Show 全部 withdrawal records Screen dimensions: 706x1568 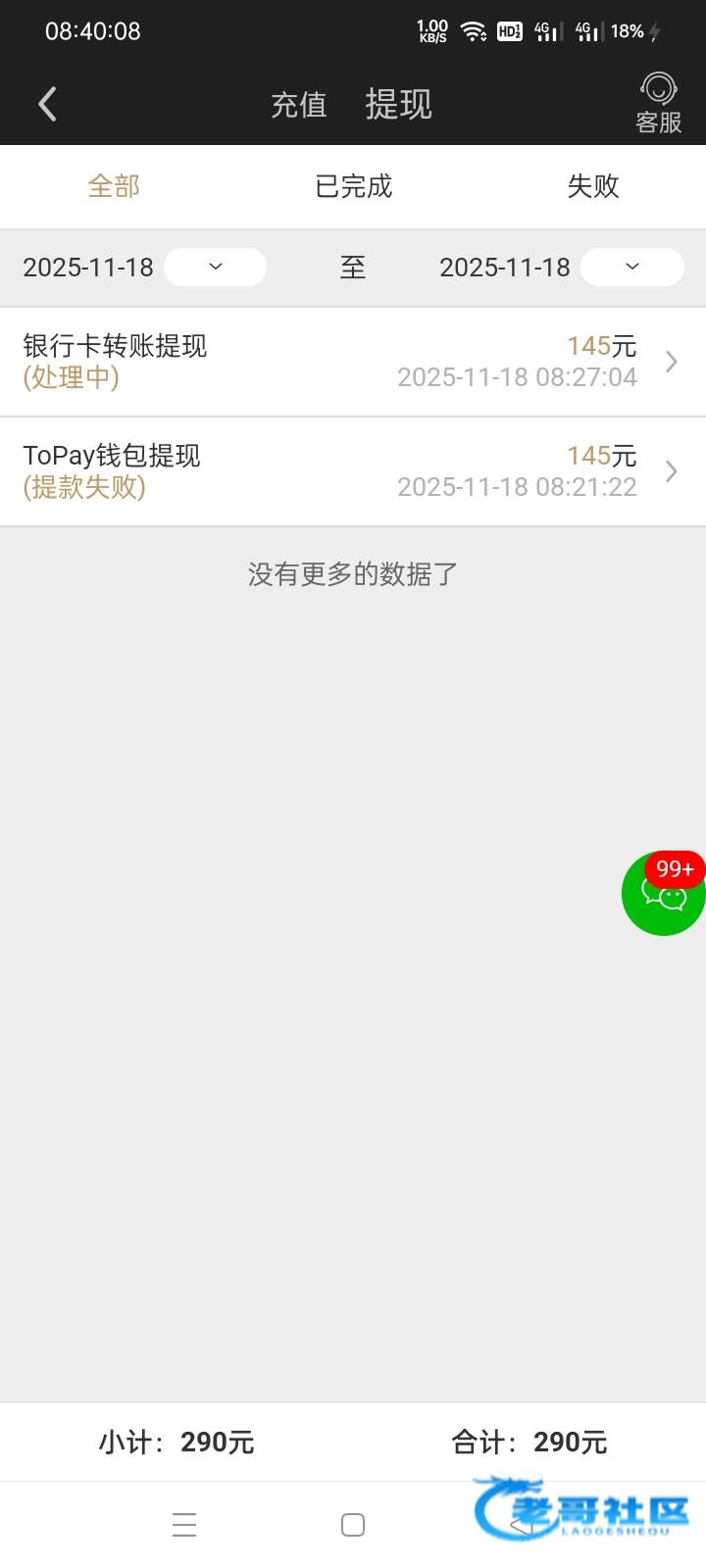pyautogui.click(x=114, y=186)
